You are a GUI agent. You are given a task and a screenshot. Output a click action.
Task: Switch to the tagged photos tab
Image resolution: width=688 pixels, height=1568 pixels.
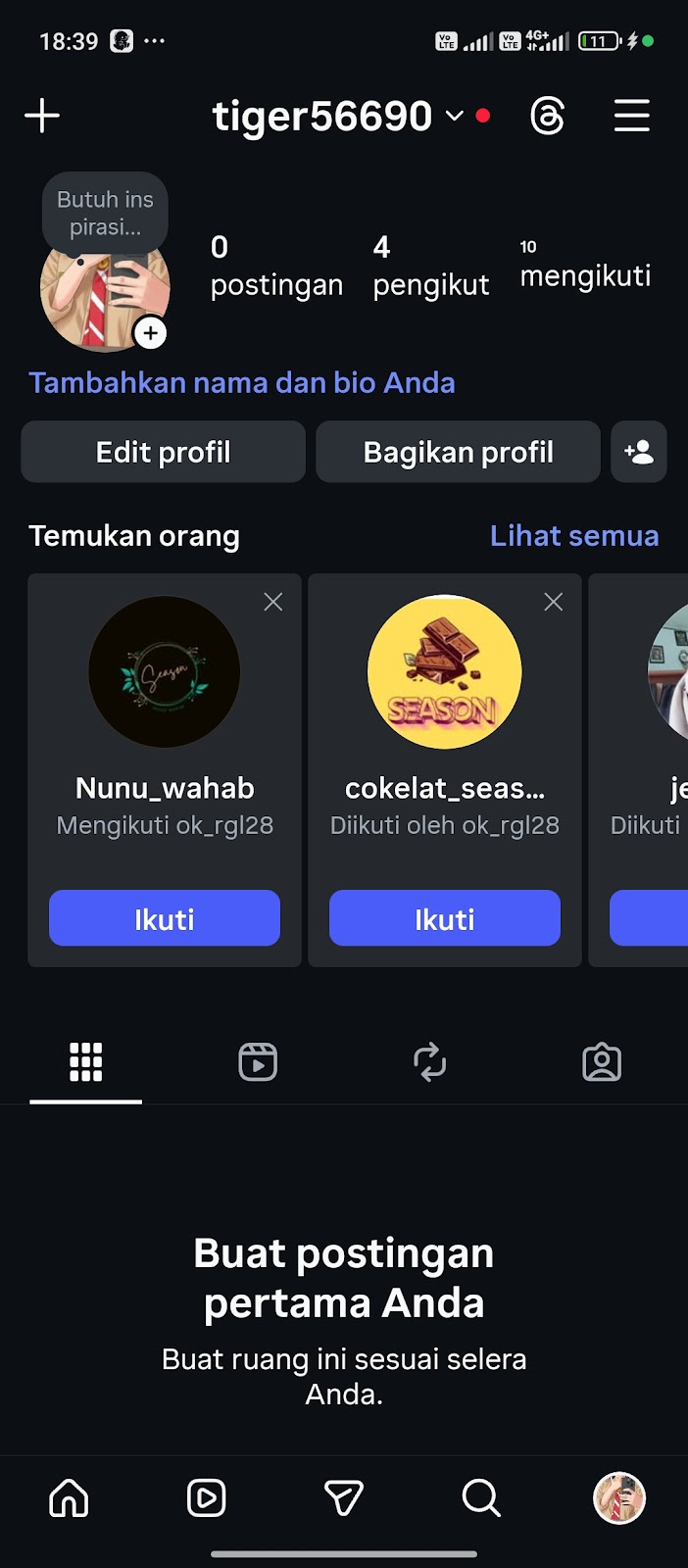[x=602, y=1062]
